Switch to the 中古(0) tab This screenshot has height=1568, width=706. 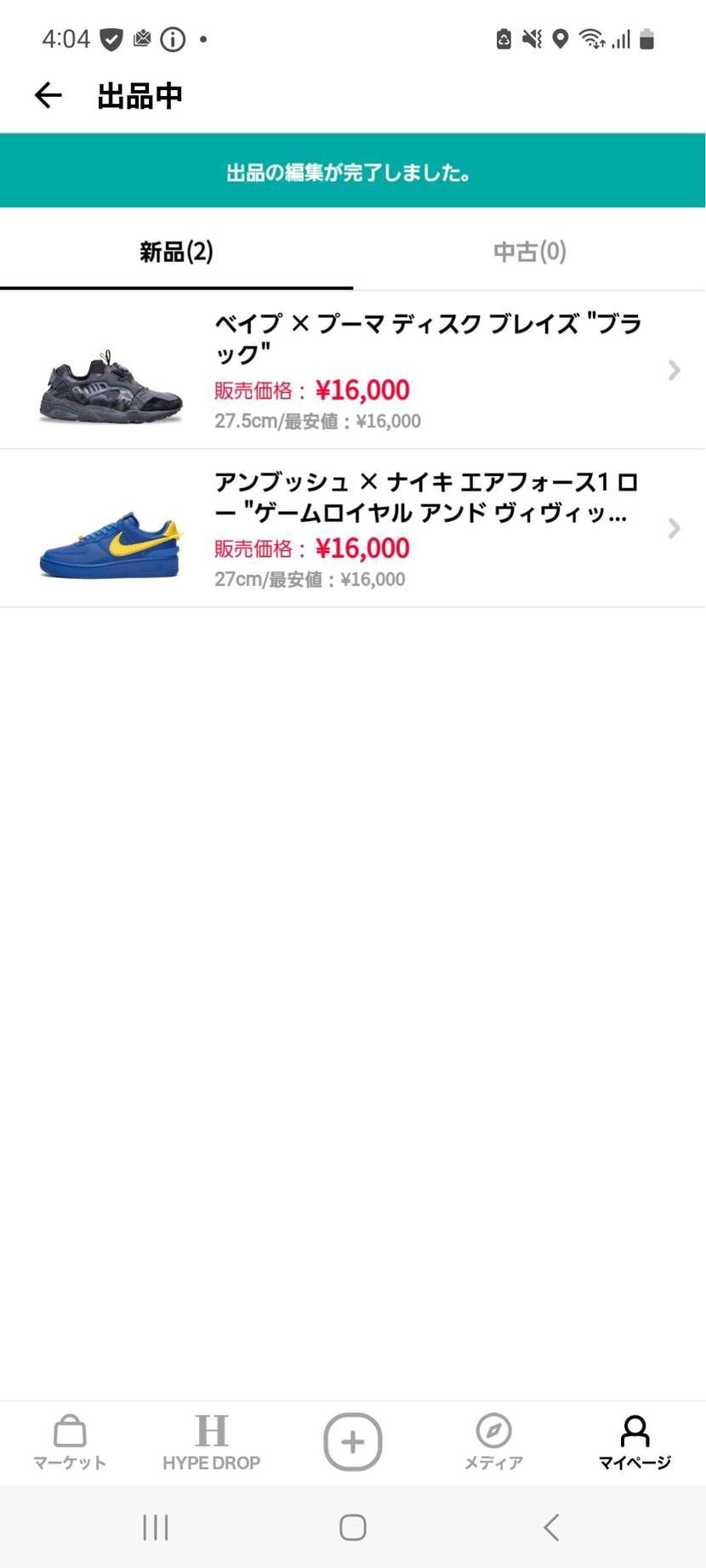click(529, 251)
